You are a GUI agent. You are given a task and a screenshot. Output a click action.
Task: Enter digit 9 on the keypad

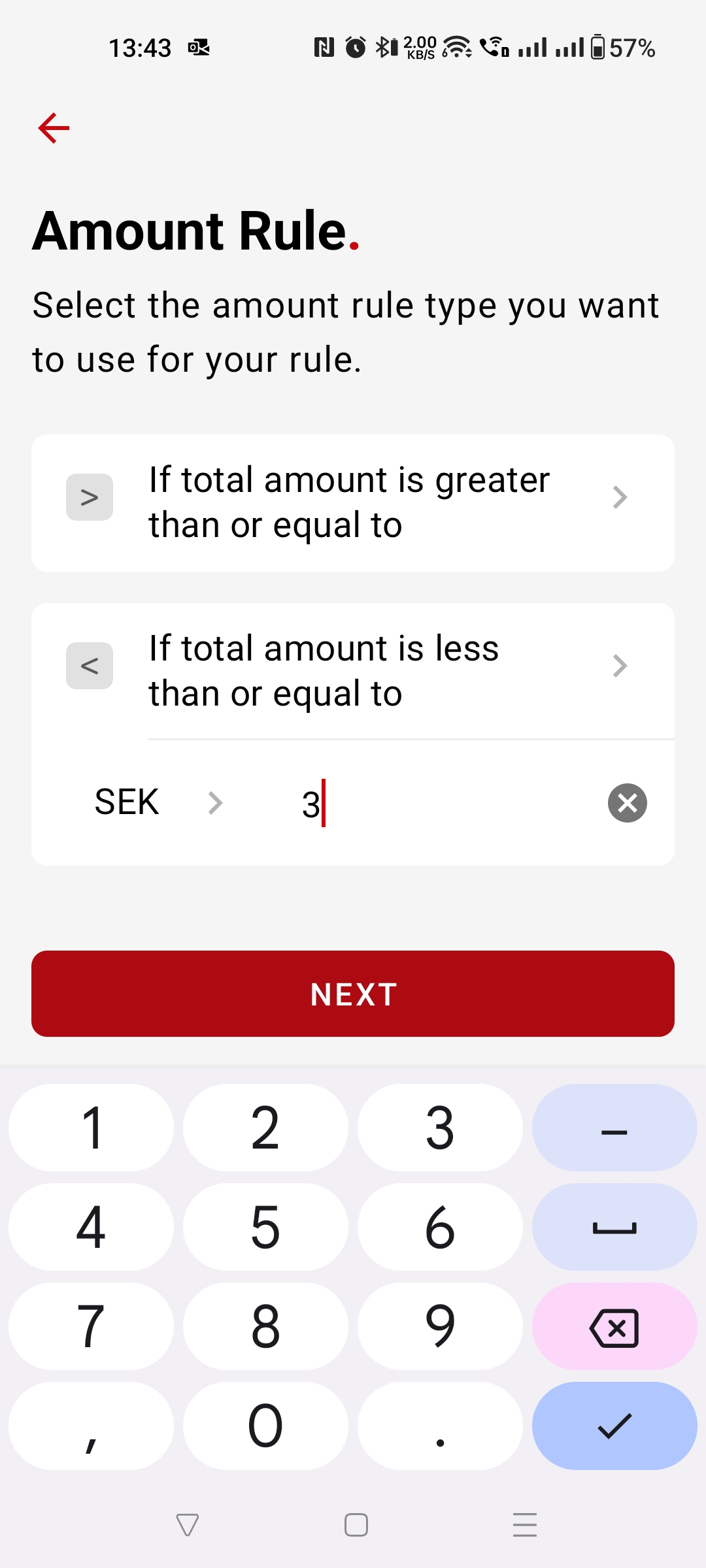click(x=440, y=1327)
